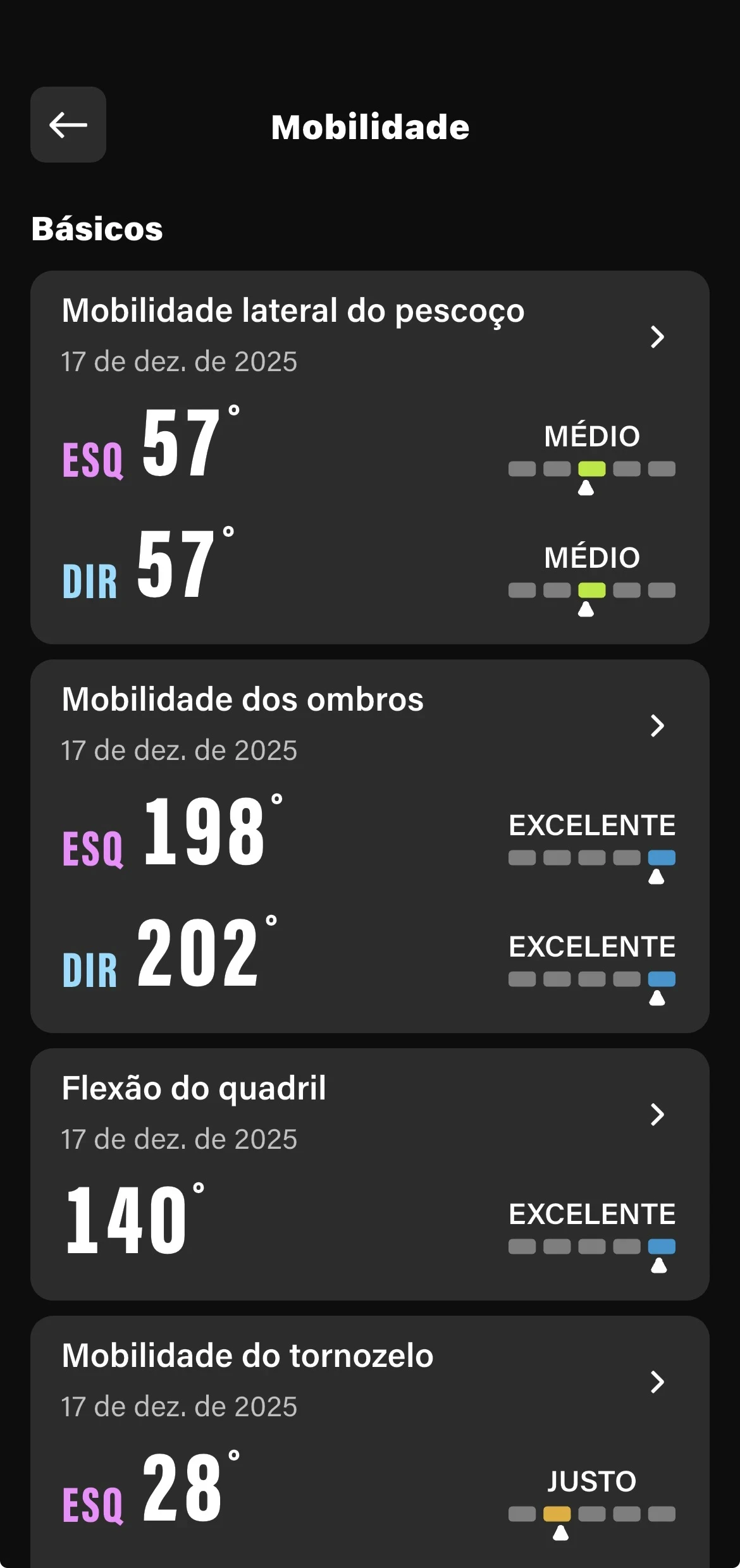Go back using the arrow button

(x=68, y=125)
